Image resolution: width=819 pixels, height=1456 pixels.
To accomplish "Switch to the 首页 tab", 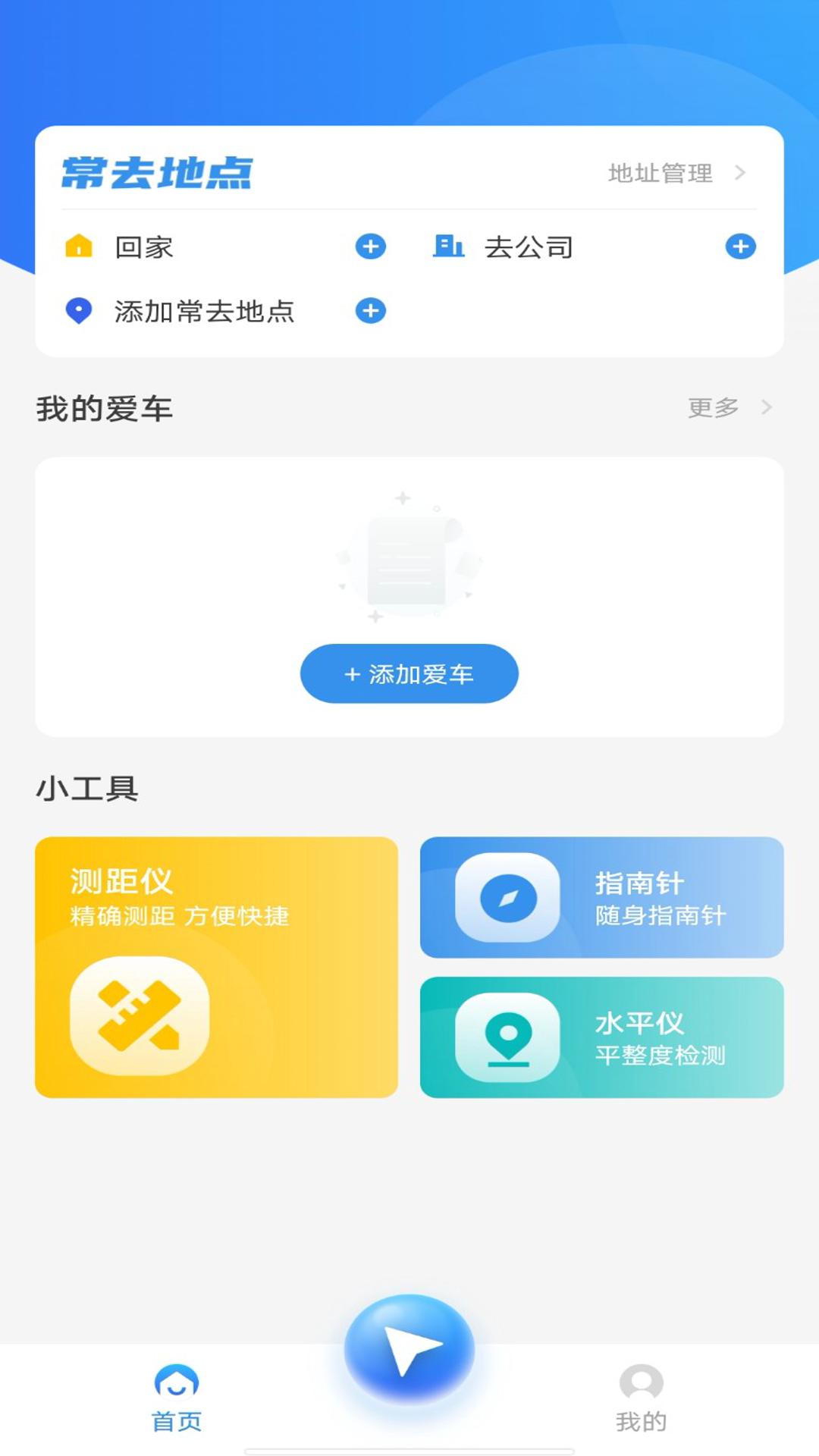I will pyautogui.click(x=177, y=1399).
